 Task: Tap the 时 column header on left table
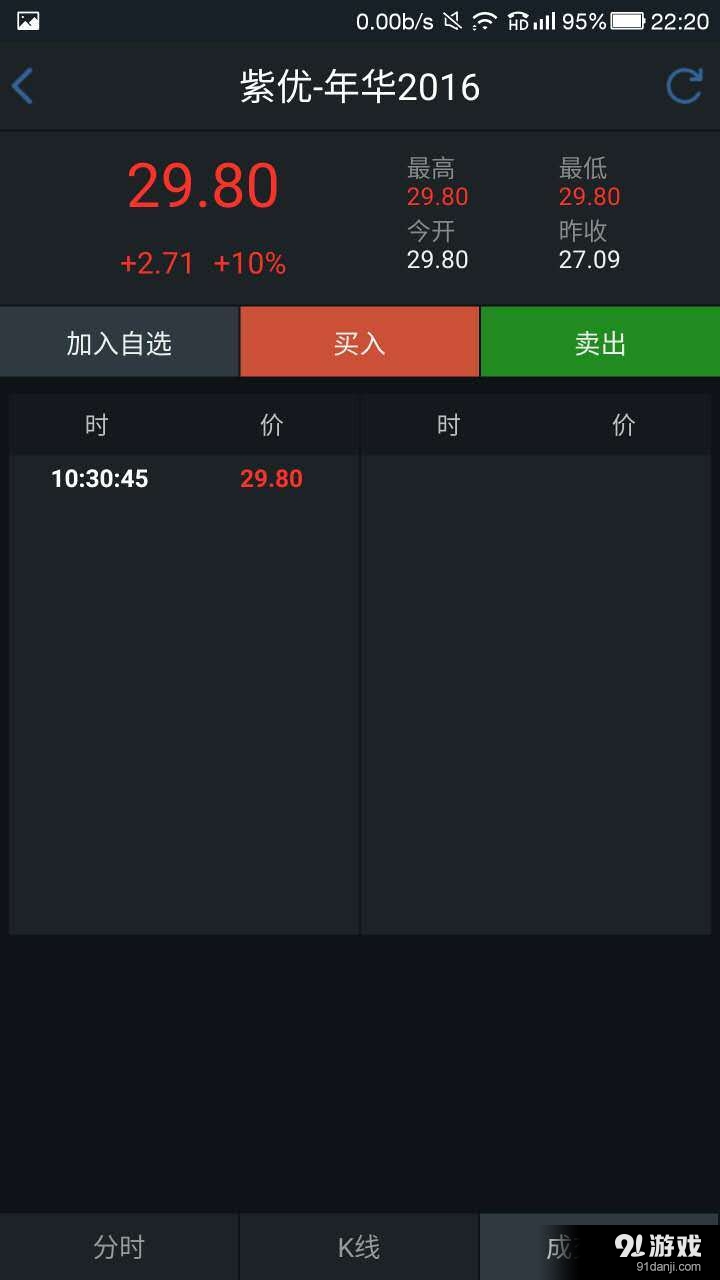(x=96, y=424)
